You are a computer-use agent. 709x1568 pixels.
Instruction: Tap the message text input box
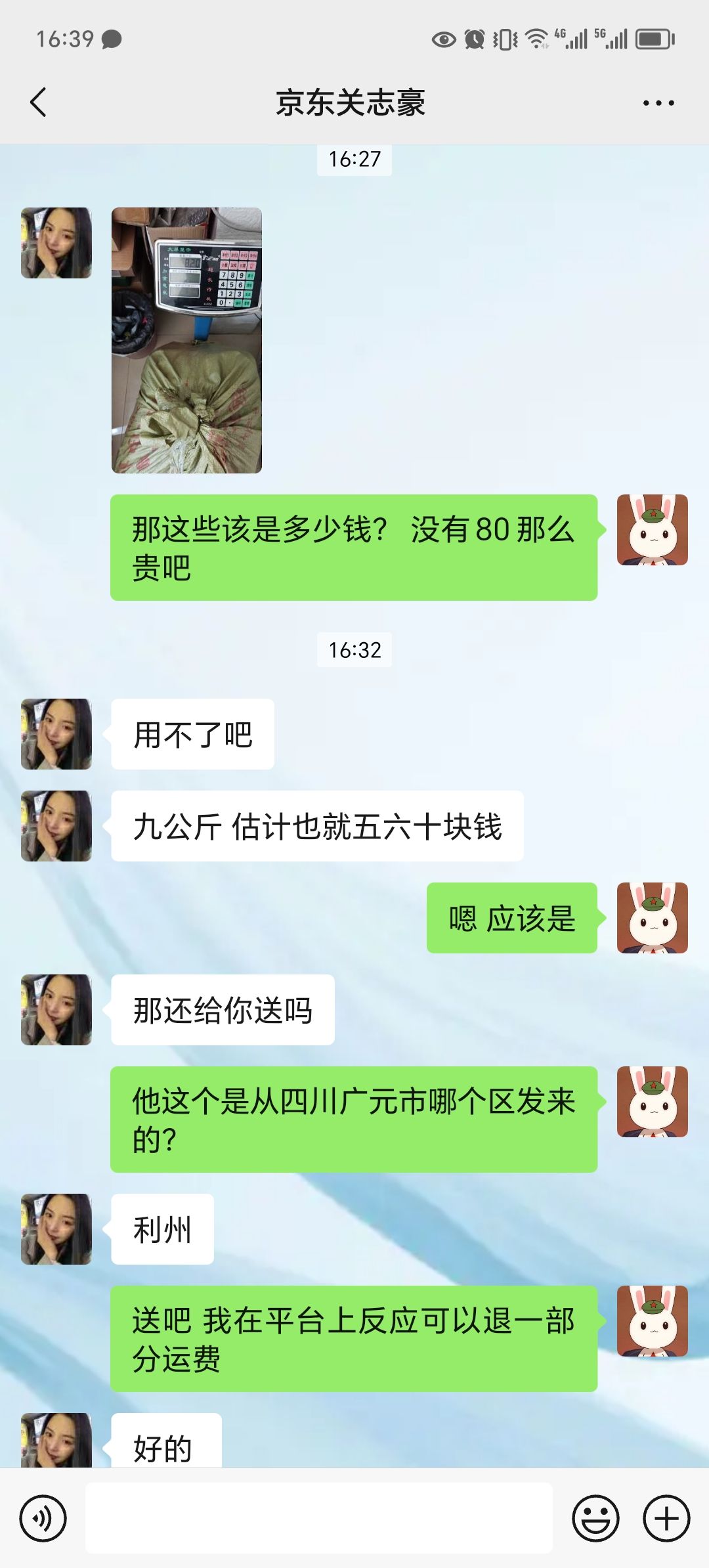319,1518
